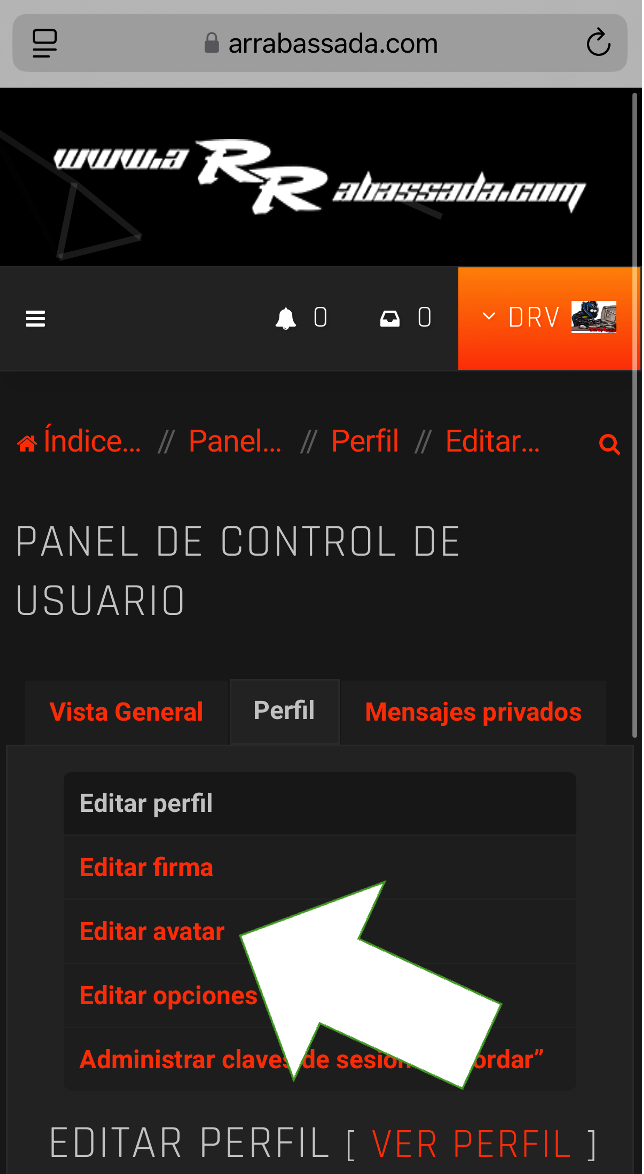Image resolution: width=644 pixels, height=1174 pixels.
Task: Open Editar opciones entry
Action: pos(168,995)
